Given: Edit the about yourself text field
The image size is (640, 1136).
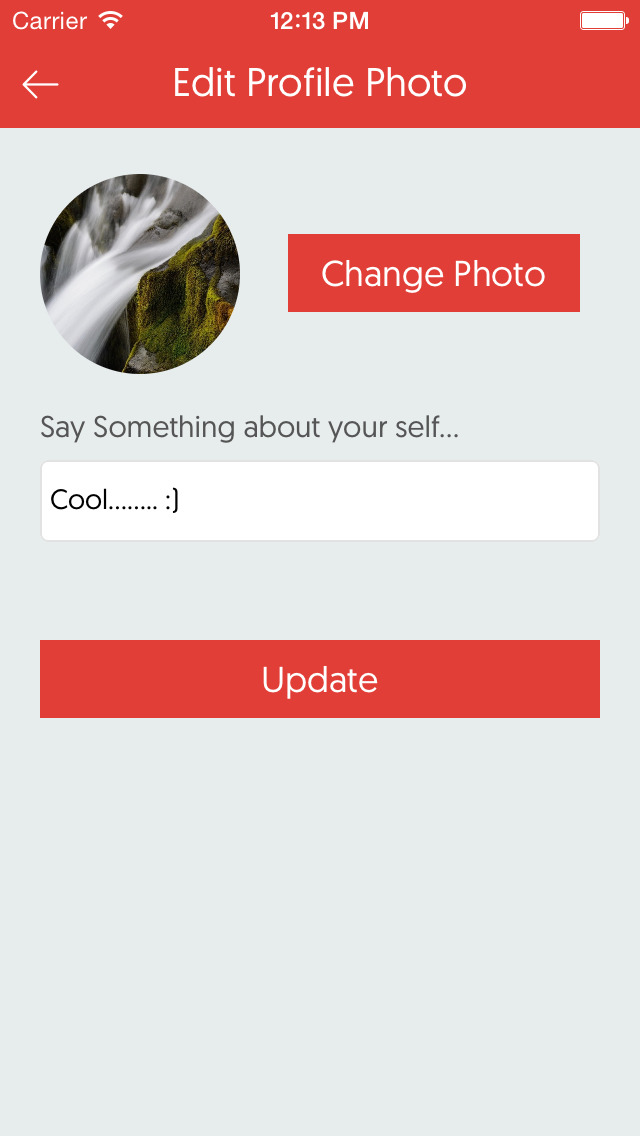Looking at the screenshot, I should click(320, 501).
